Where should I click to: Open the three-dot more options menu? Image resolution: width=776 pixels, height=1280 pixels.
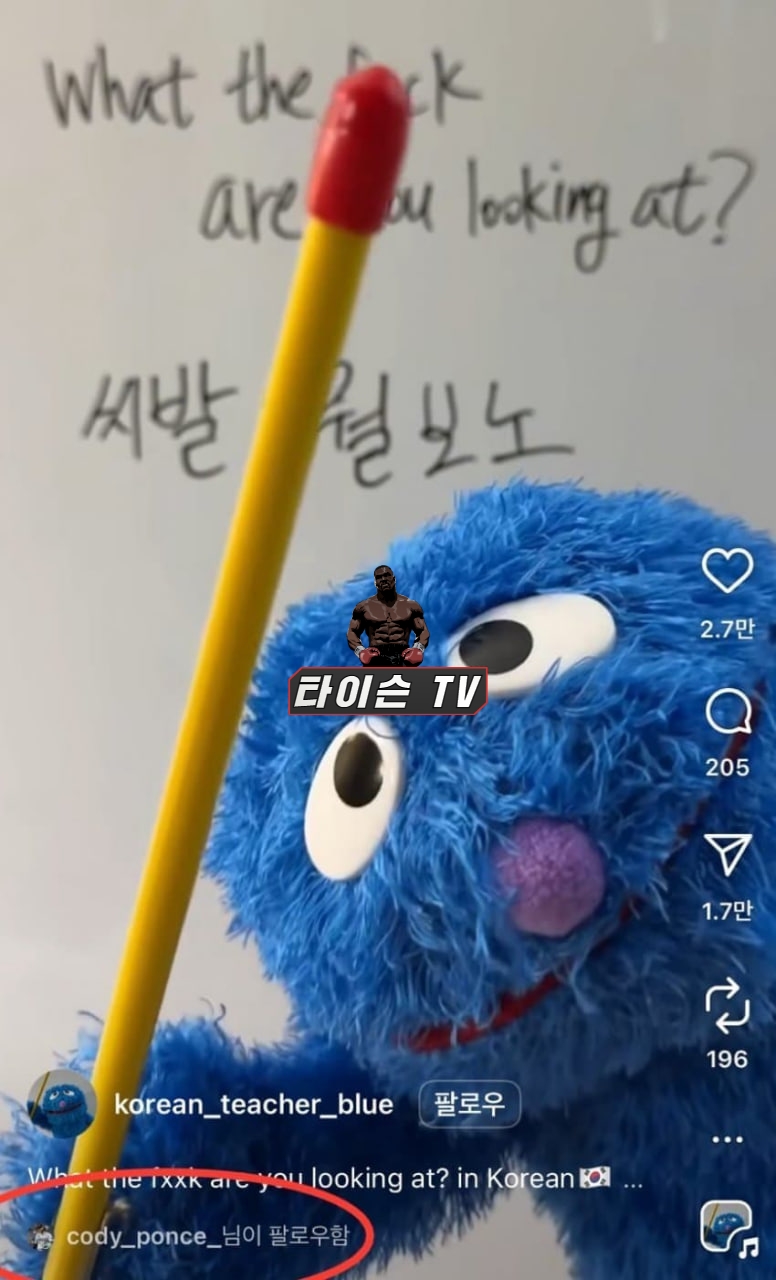(727, 1139)
